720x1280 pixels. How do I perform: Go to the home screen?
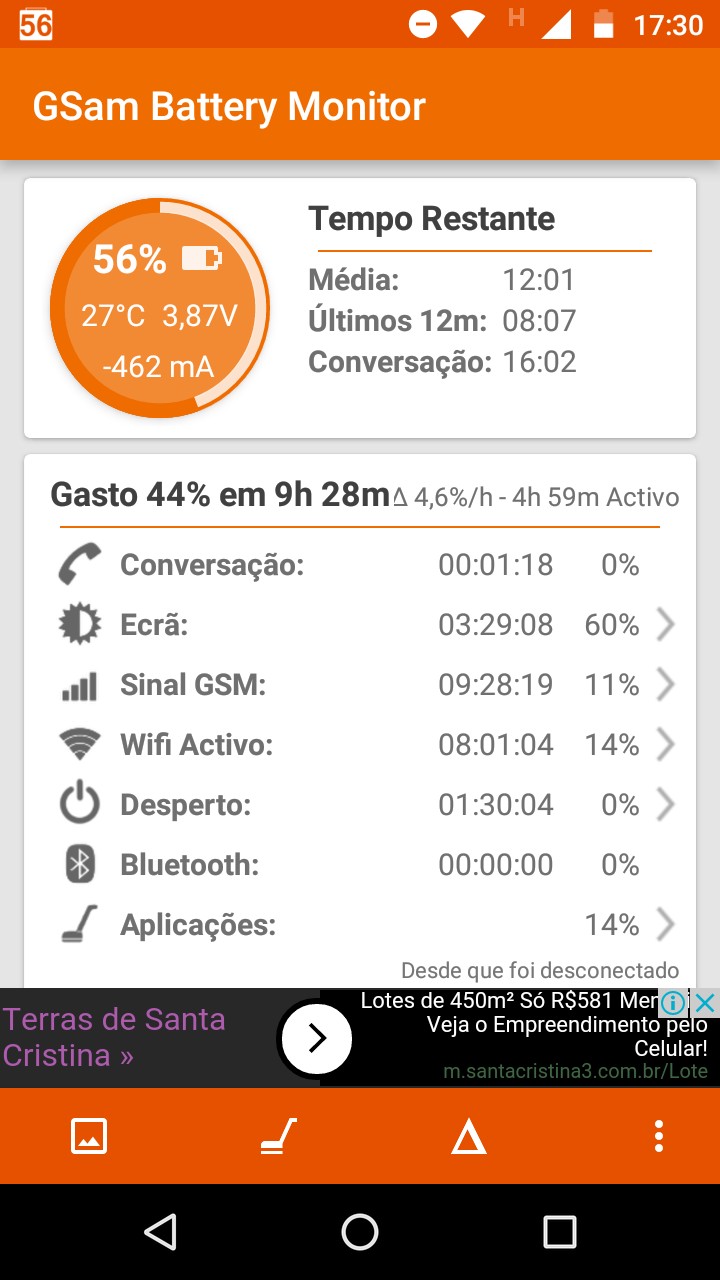click(360, 1232)
